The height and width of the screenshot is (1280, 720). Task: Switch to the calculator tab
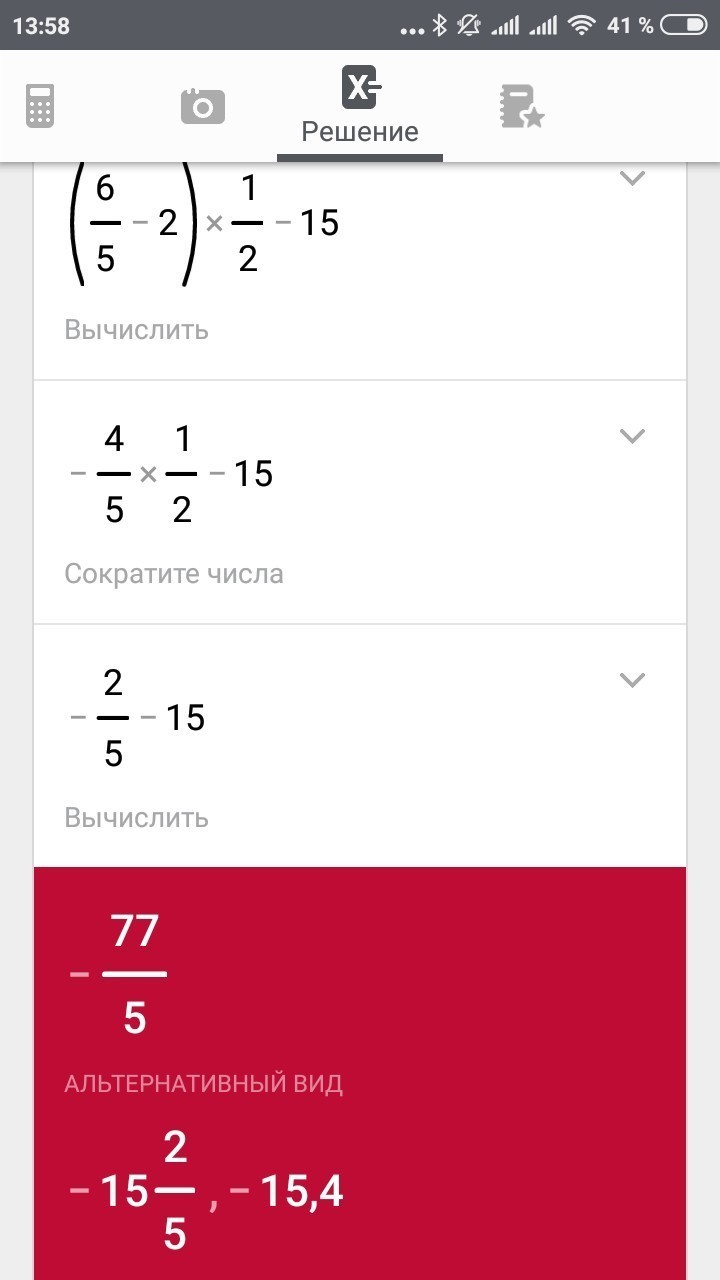40,106
